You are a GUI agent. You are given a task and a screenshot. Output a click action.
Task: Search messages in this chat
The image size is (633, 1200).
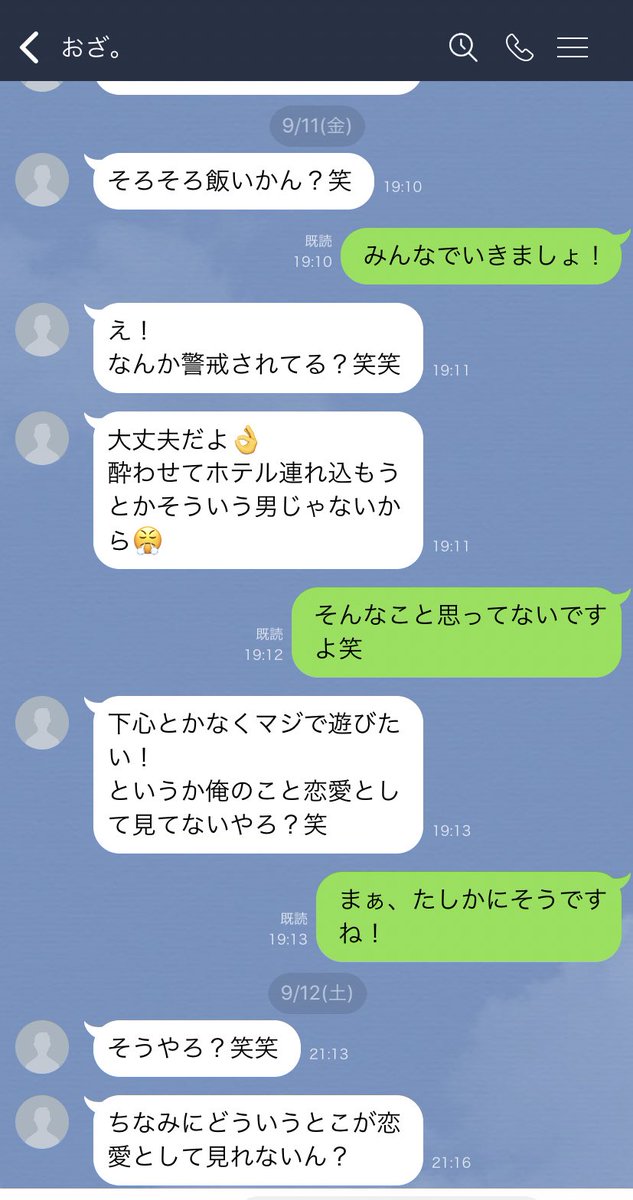(x=463, y=47)
